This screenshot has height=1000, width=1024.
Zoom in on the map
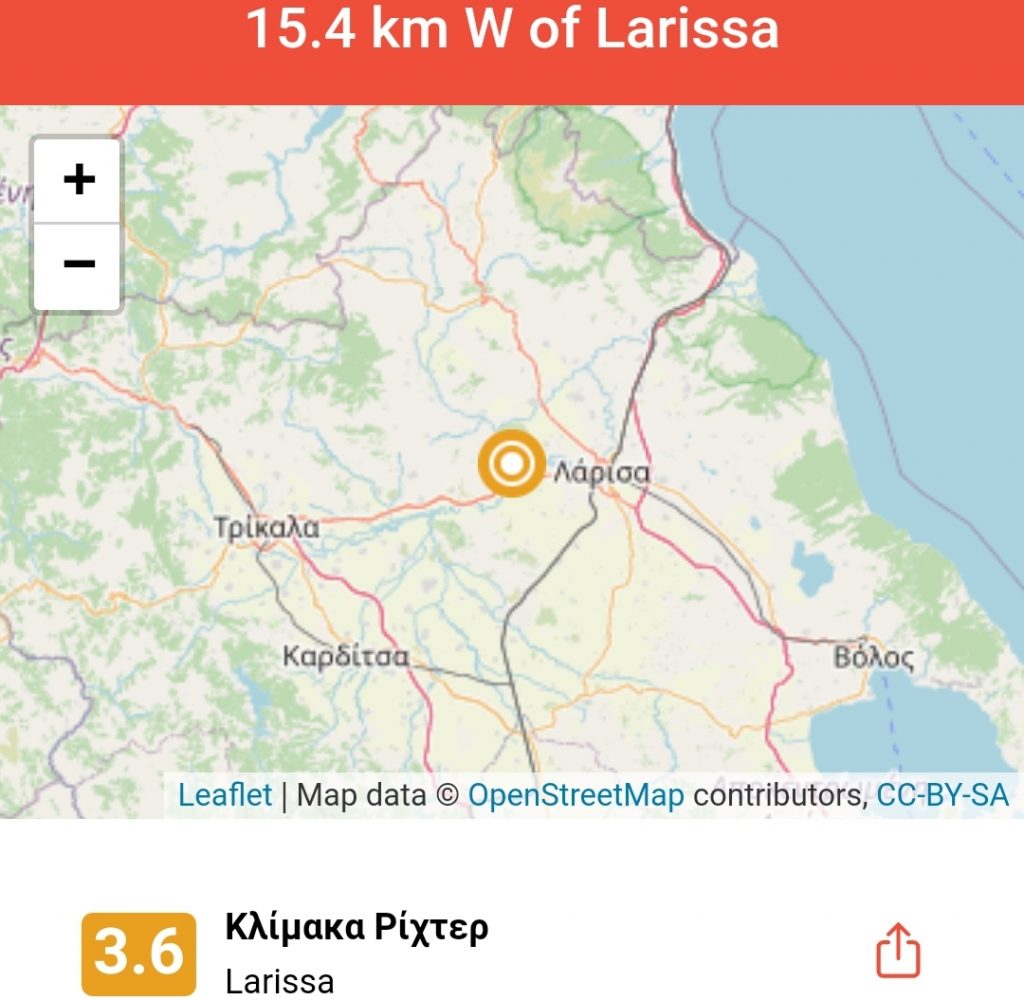coord(78,181)
